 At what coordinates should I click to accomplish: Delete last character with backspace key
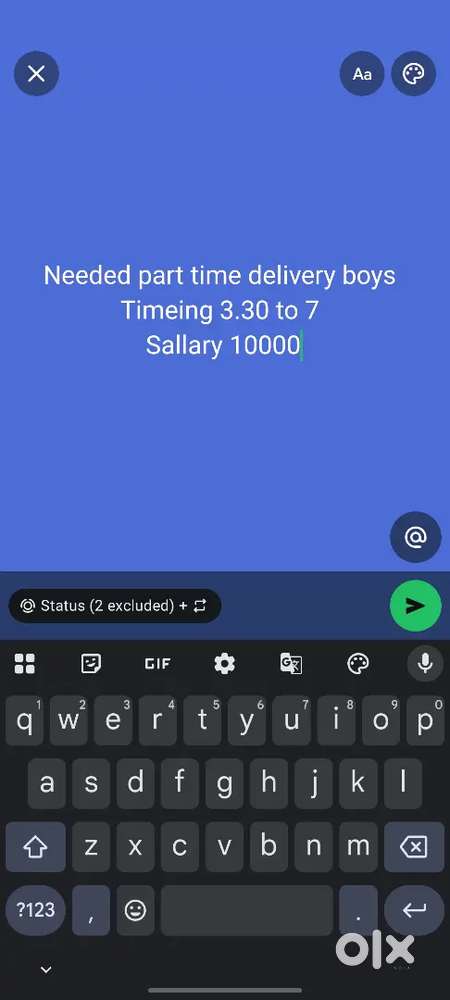click(x=414, y=847)
